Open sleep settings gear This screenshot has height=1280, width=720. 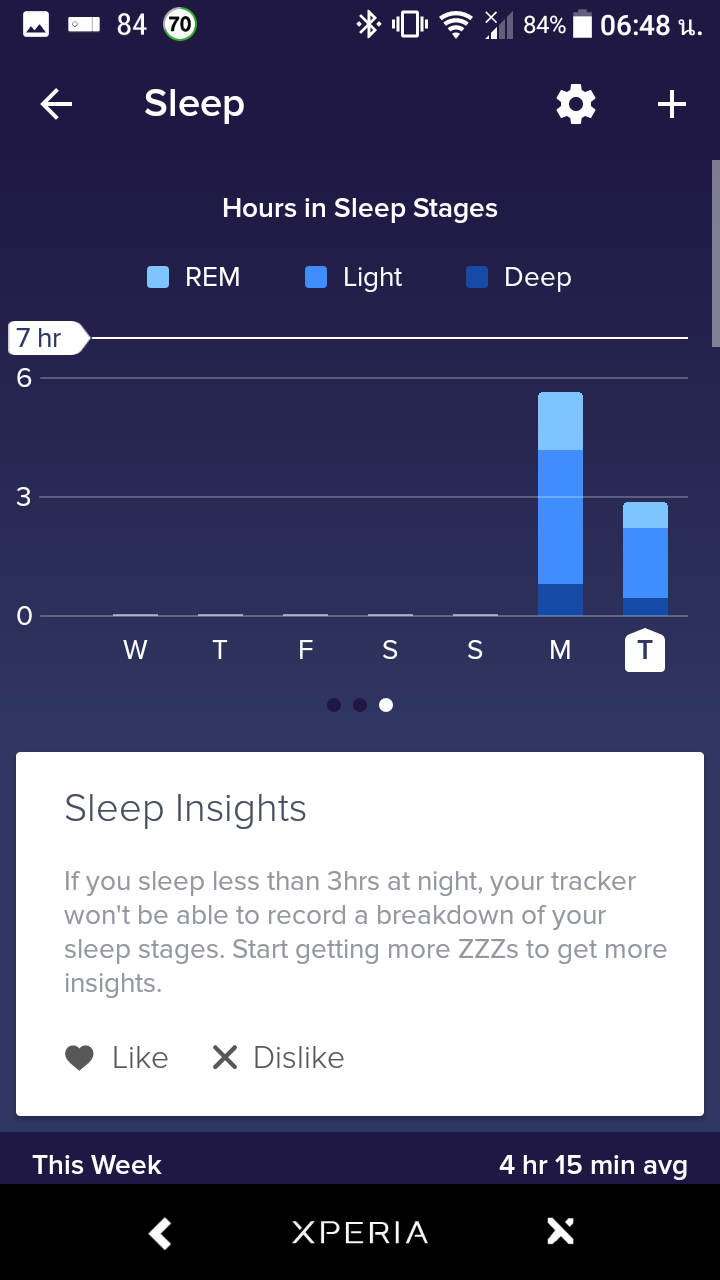pos(576,104)
